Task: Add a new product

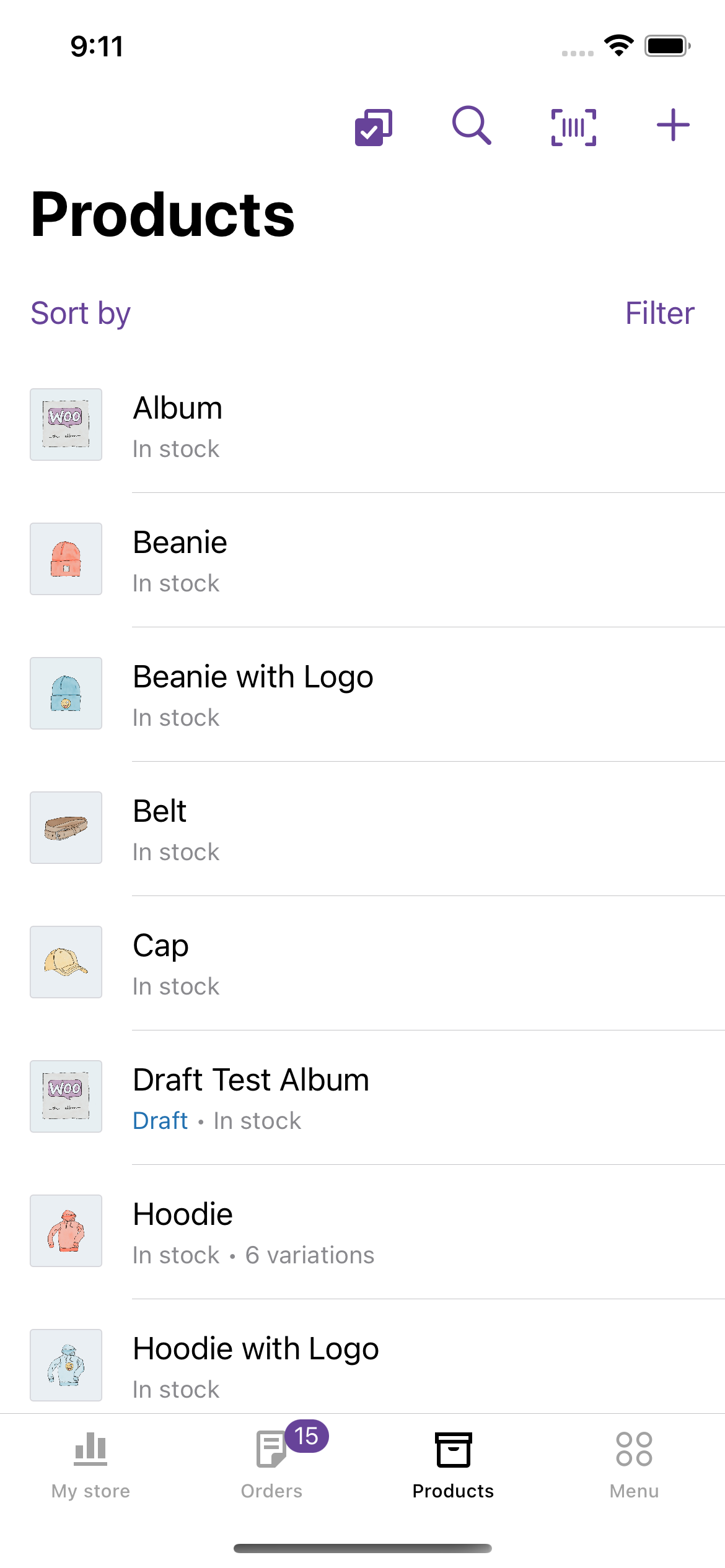Action: 672,126
